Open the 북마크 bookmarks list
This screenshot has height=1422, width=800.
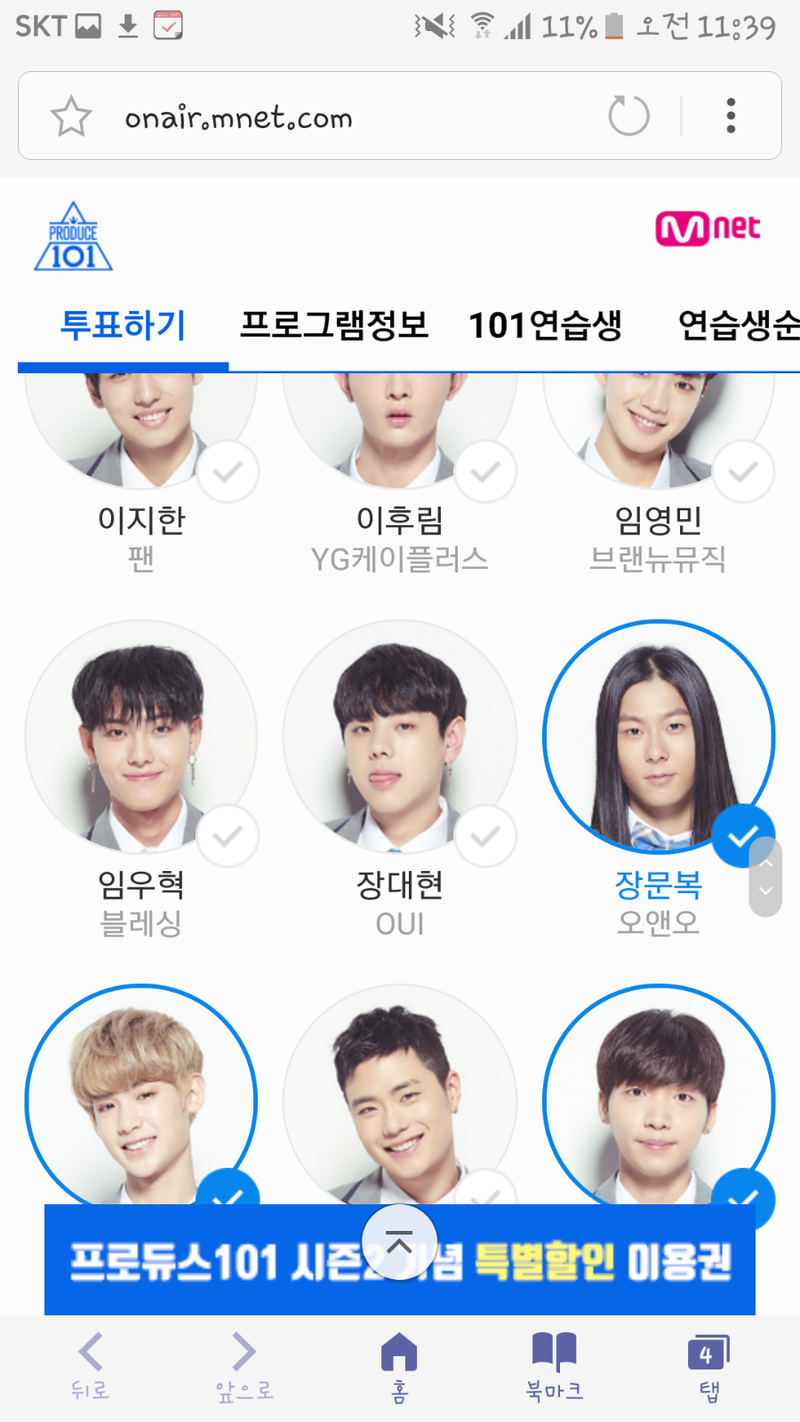tap(554, 1364)
